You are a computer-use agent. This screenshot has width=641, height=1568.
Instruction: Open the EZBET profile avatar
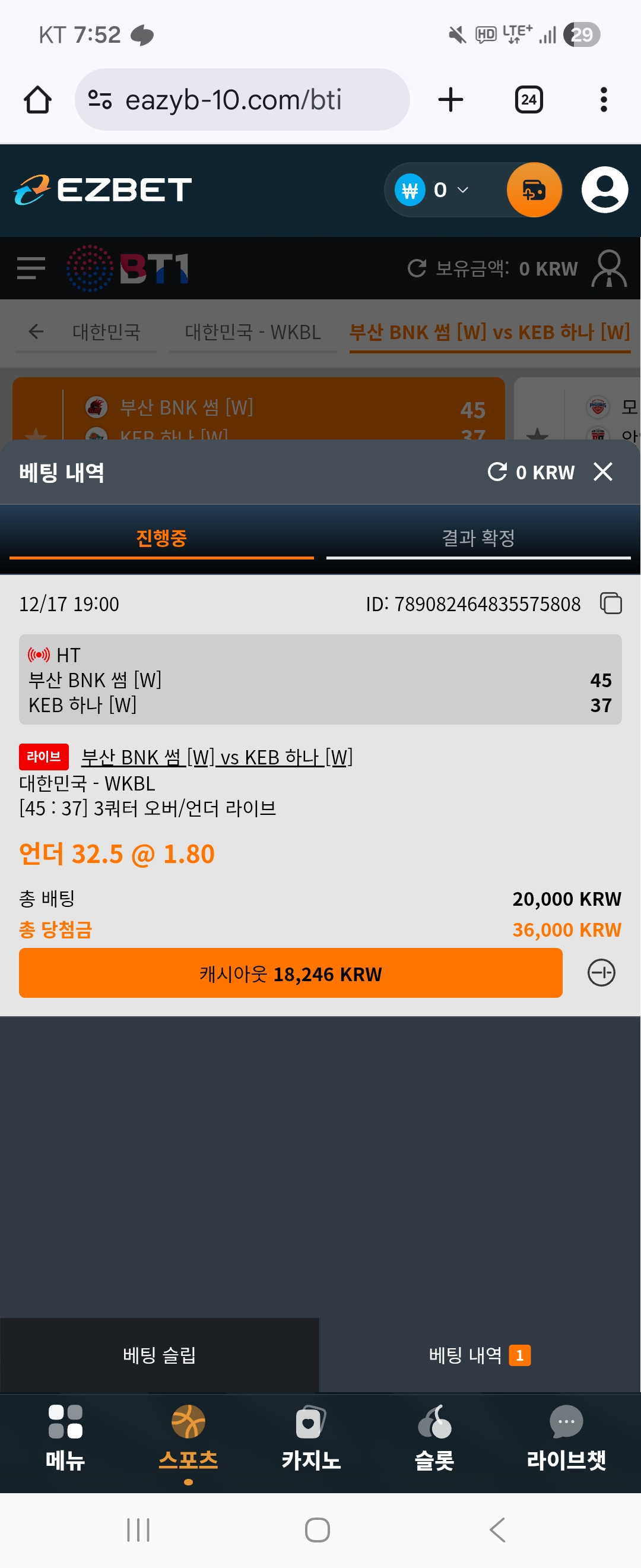tap(605, 190)
